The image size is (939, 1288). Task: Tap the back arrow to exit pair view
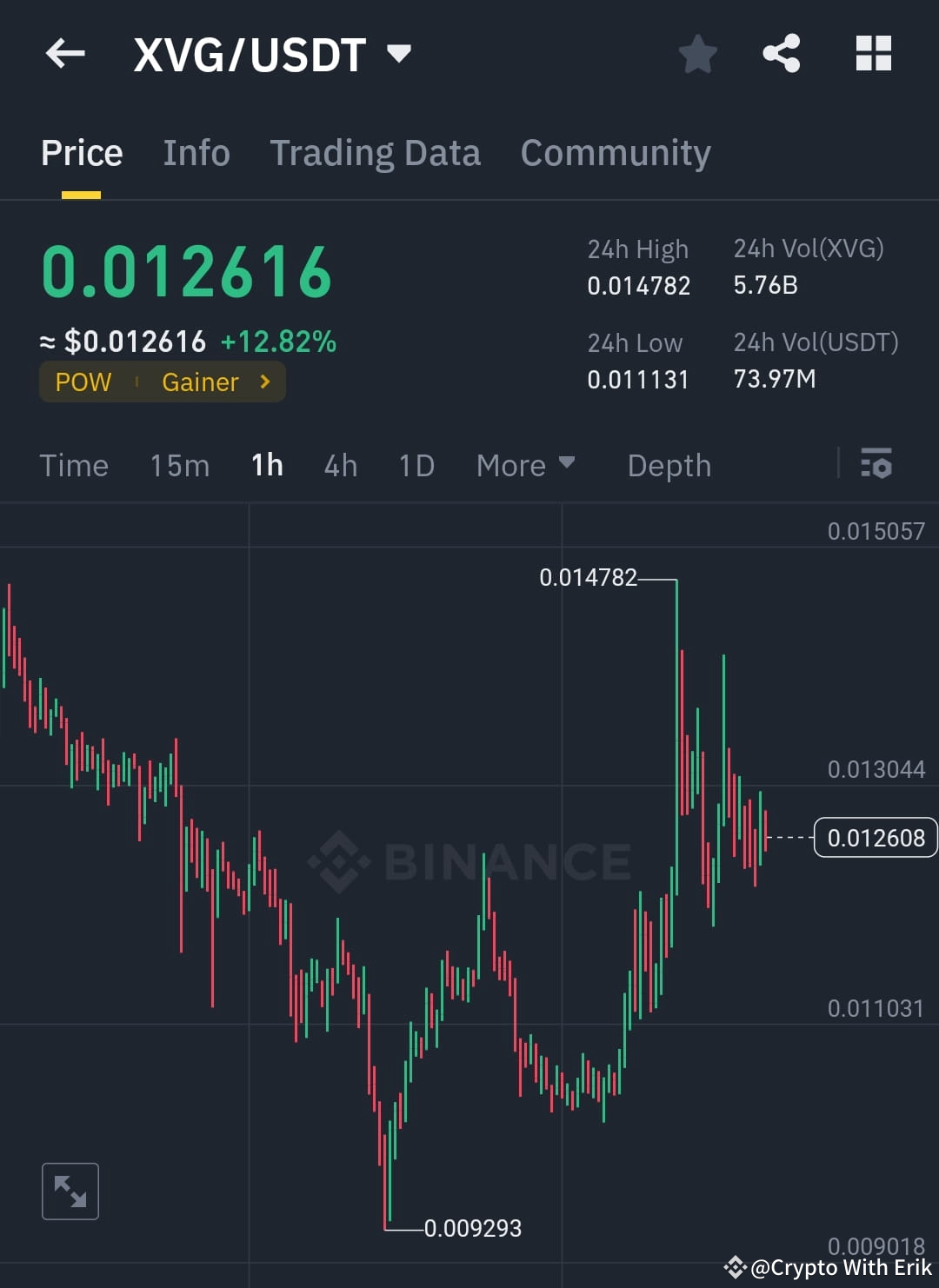[63, 53]
